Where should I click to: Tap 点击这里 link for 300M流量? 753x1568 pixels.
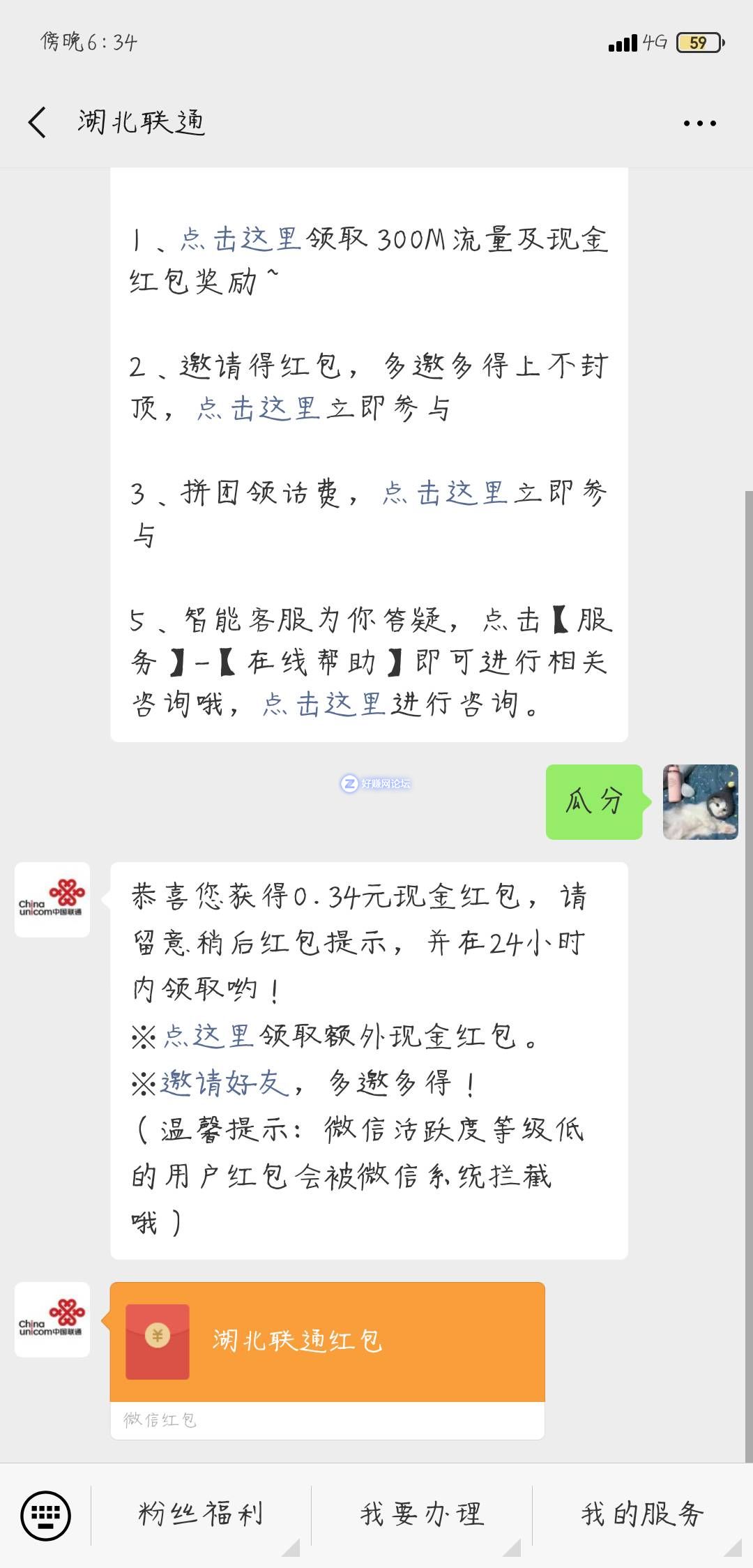tap(240, 239)
